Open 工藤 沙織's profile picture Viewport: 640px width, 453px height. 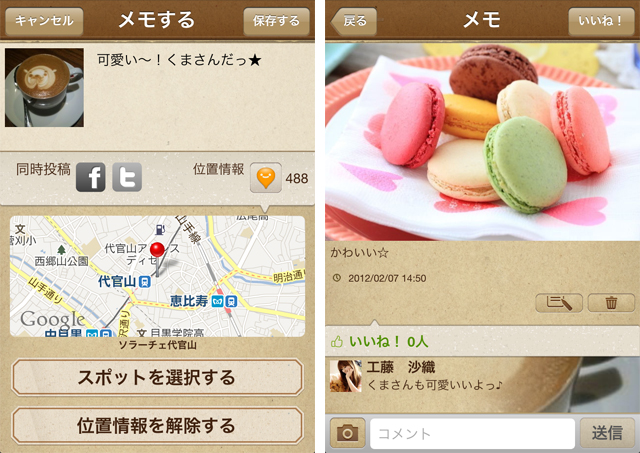[x=346, y=376]
